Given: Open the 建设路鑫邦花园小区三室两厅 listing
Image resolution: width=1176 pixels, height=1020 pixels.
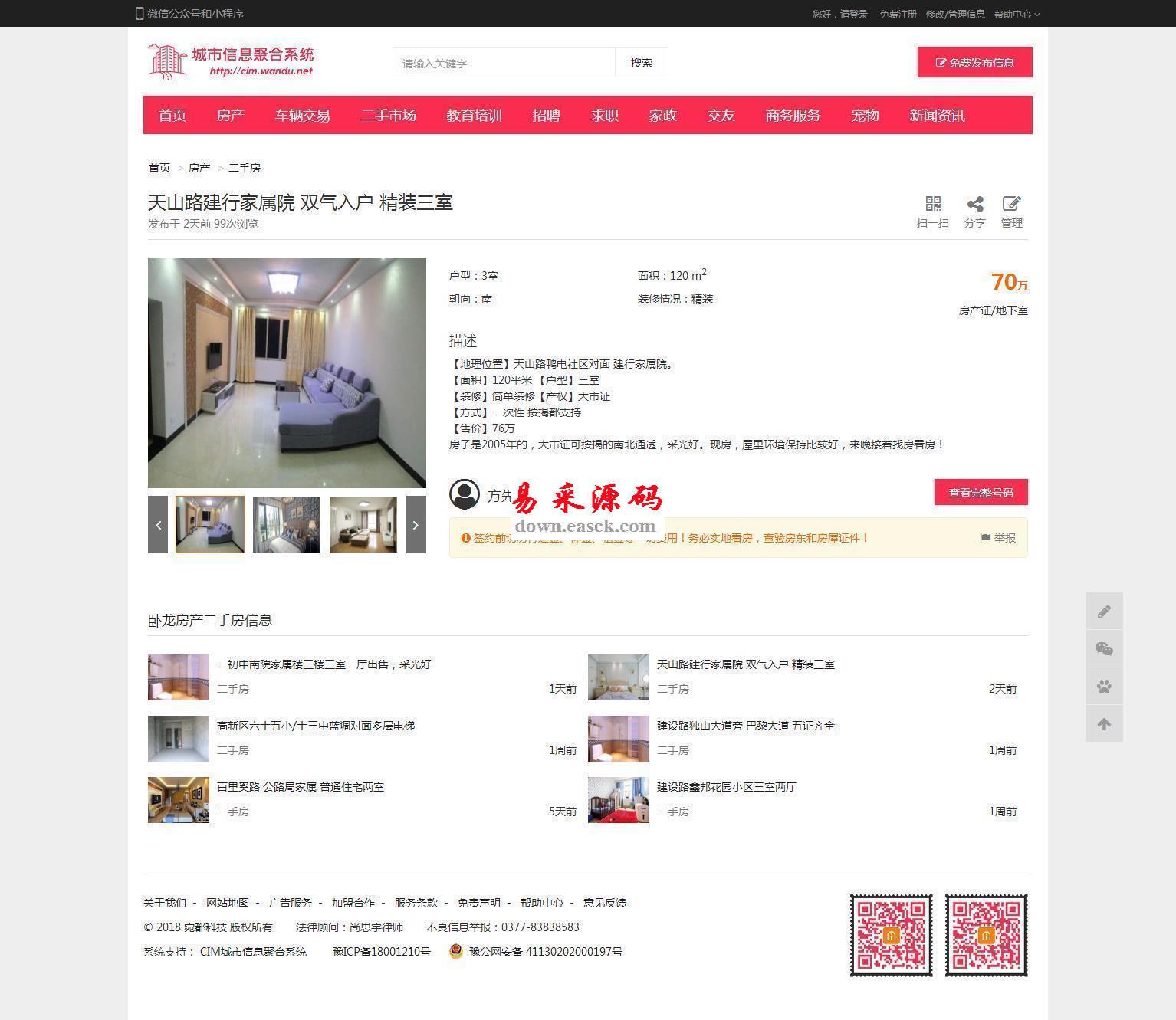Looking at the screenshot, I should click(x=726, y=787).
